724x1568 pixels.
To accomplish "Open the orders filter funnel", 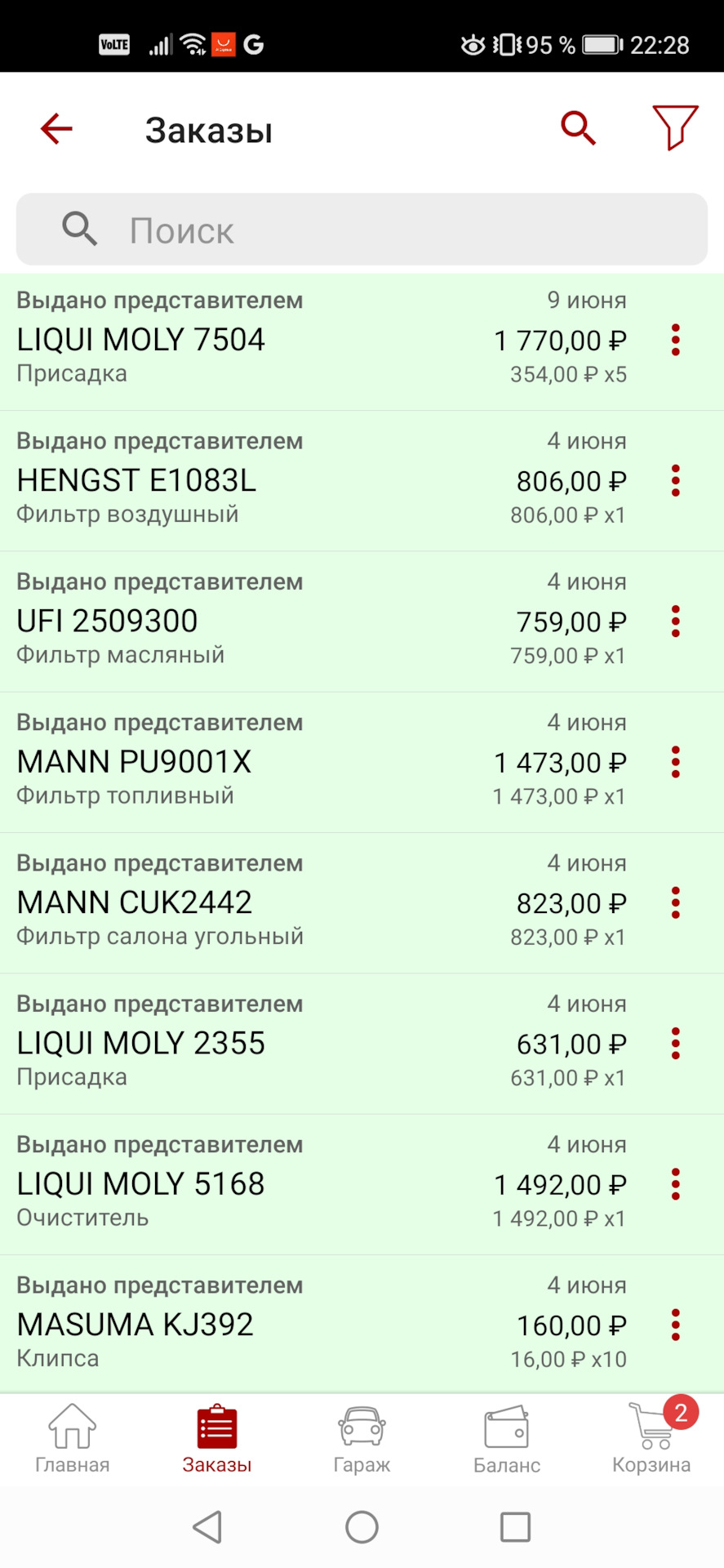I will click(x=675, y=128).
